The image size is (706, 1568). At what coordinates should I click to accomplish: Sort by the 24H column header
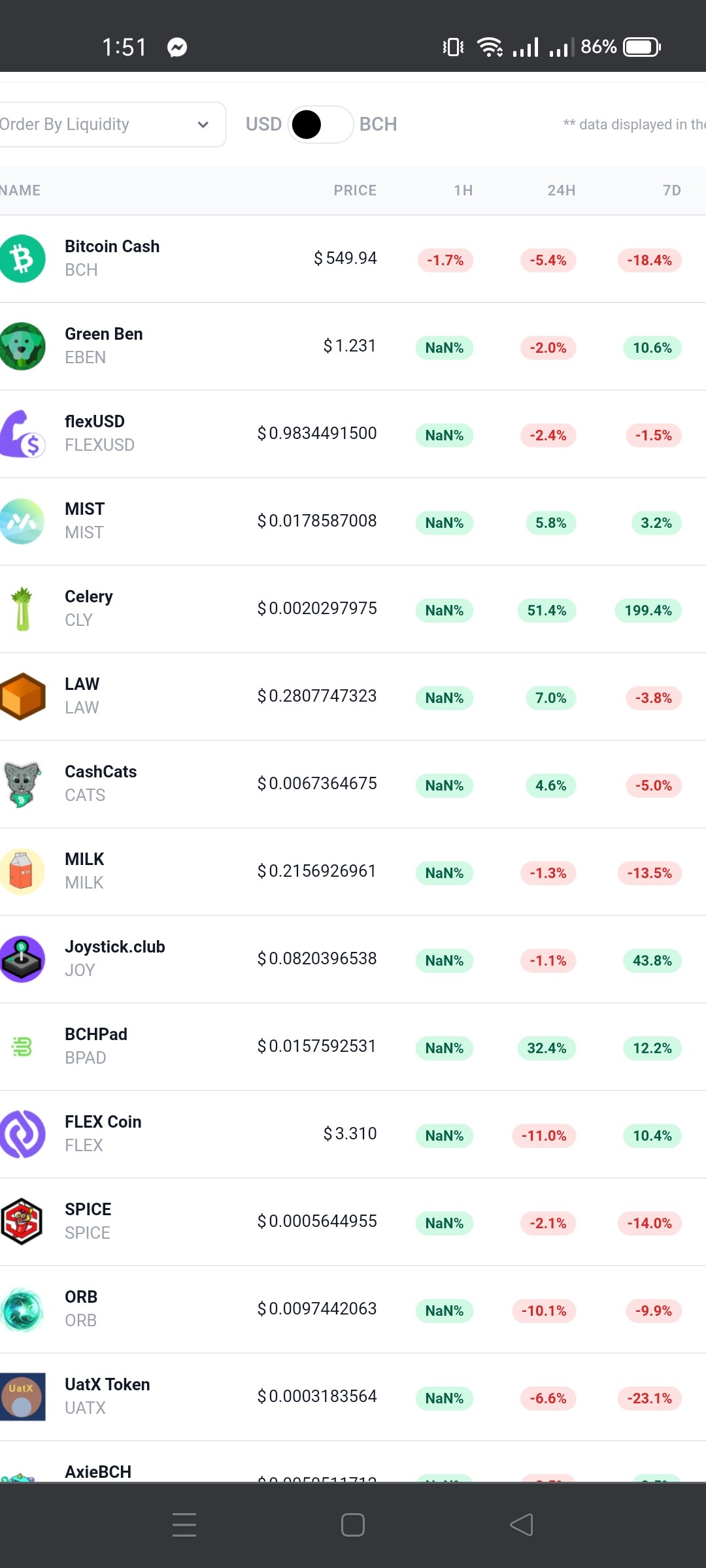click(x=562, y=190)
